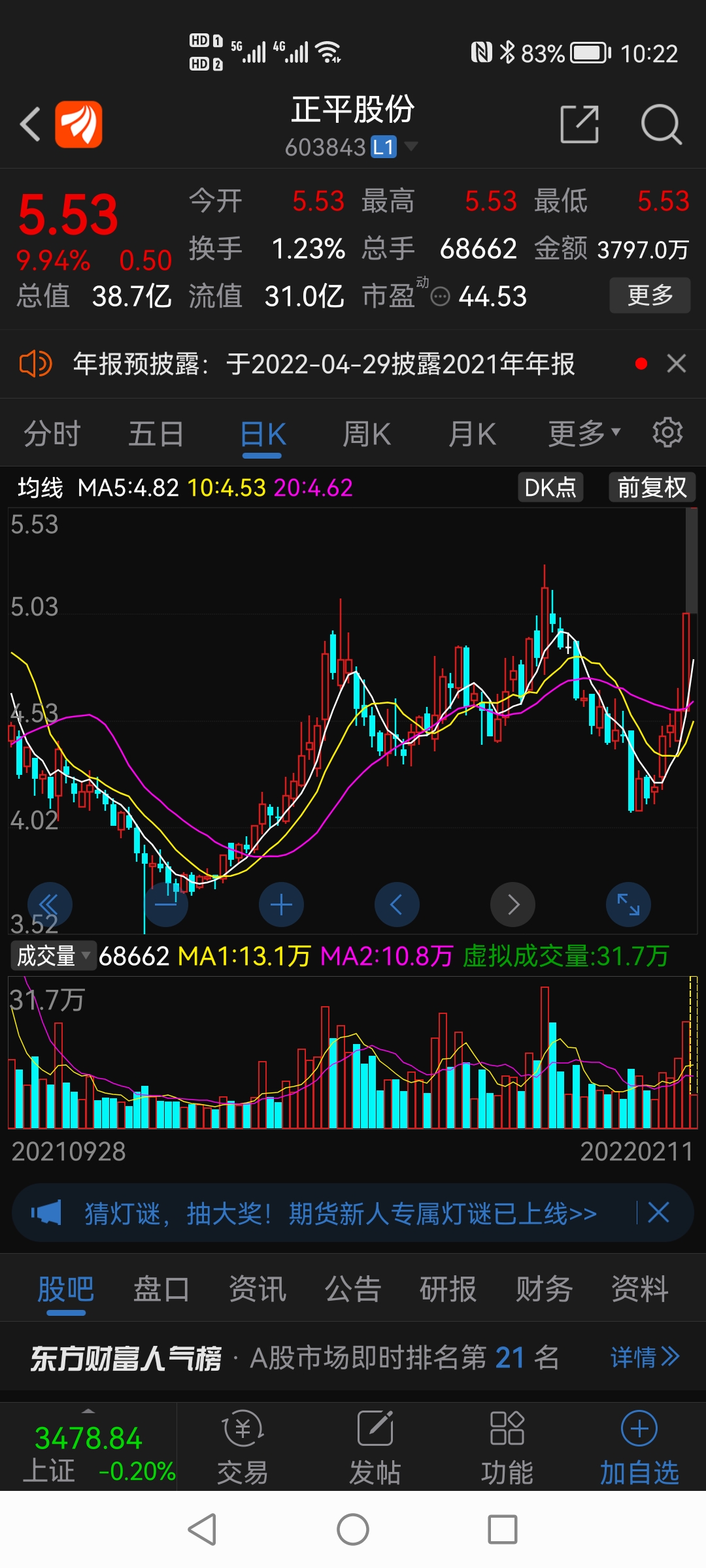Select the 周K chart tab
Viewport: 706px width, 1568px height.
(367, 434)
